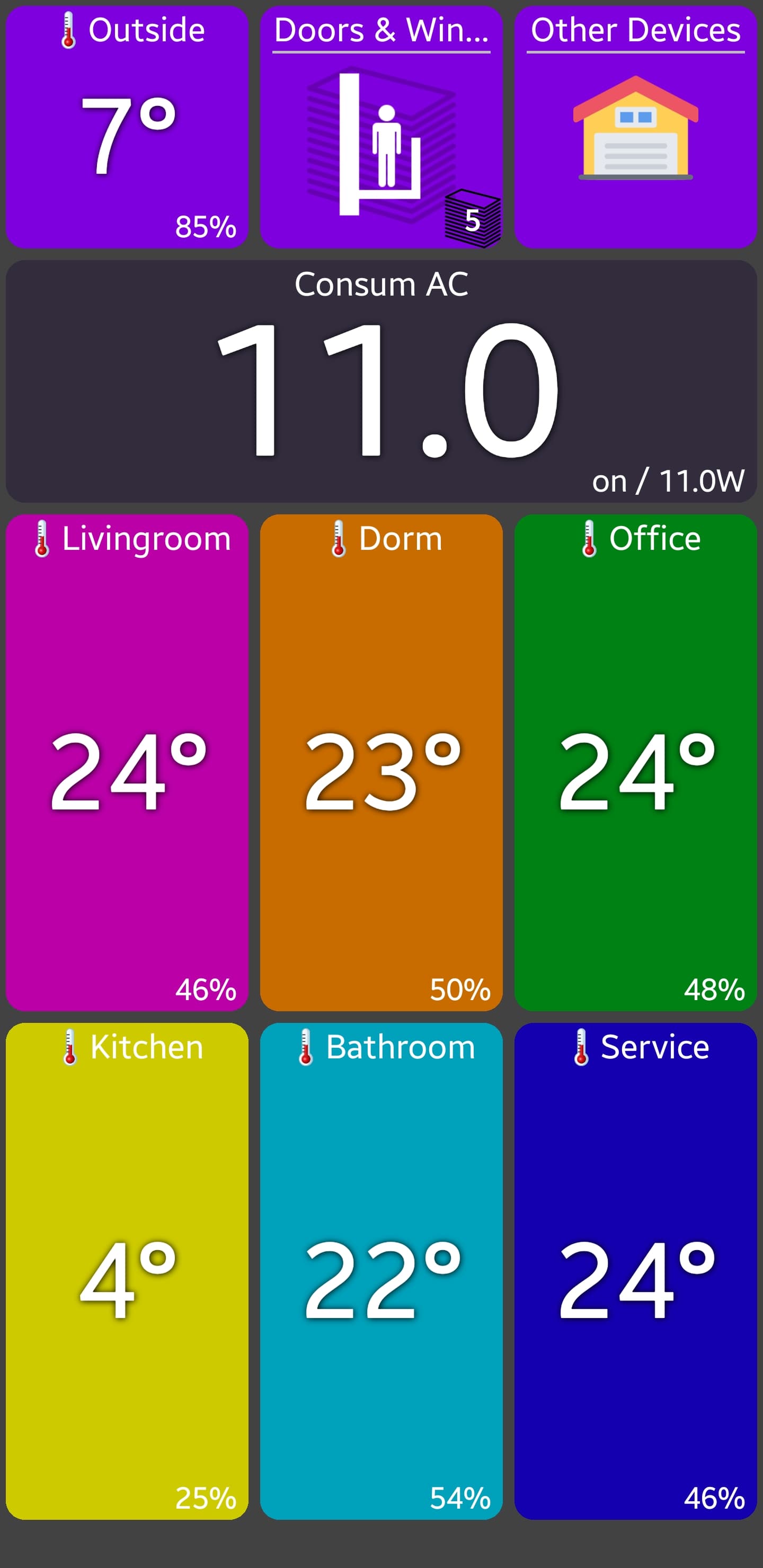
Task: Tap the Bathroom temperature tile
Action: 381,1271
